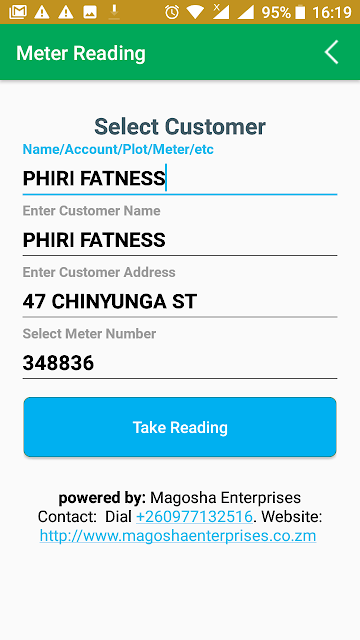Edit the Enter Customer Name field

180,240
